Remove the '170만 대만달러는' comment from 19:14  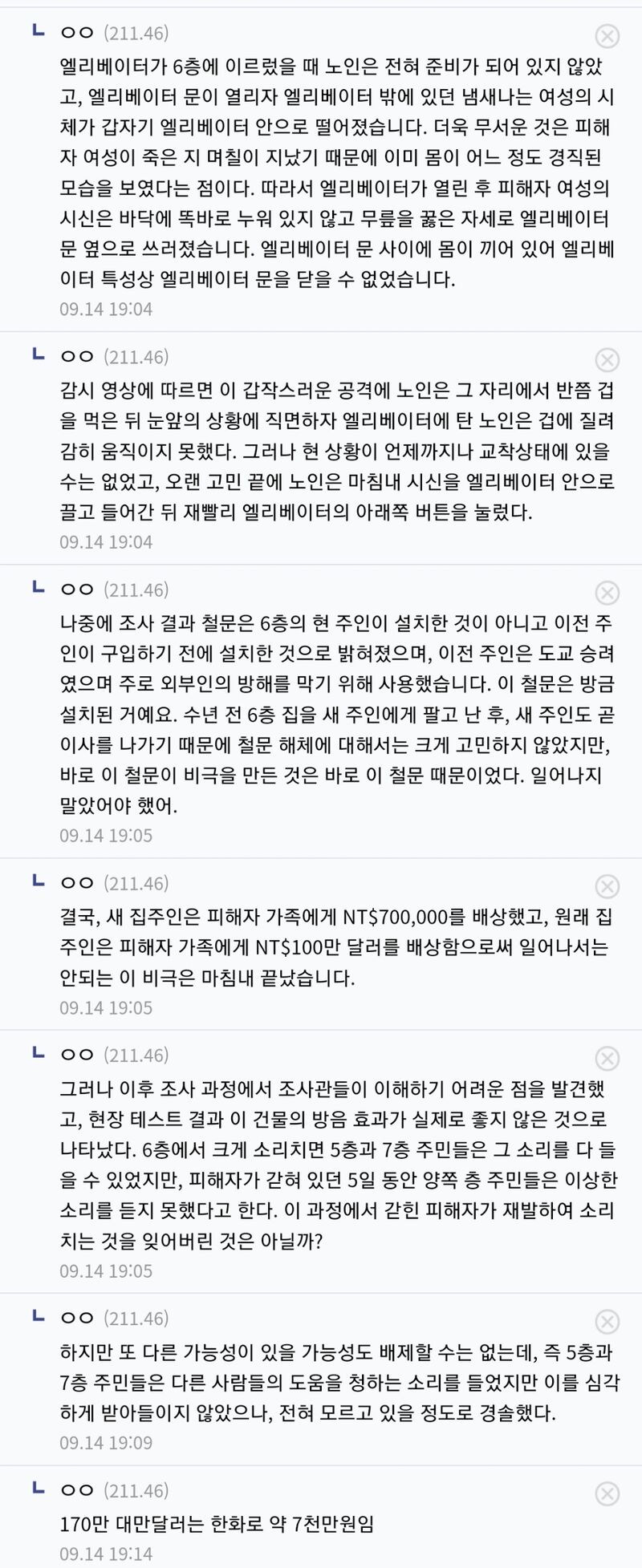coord(607,1493)
